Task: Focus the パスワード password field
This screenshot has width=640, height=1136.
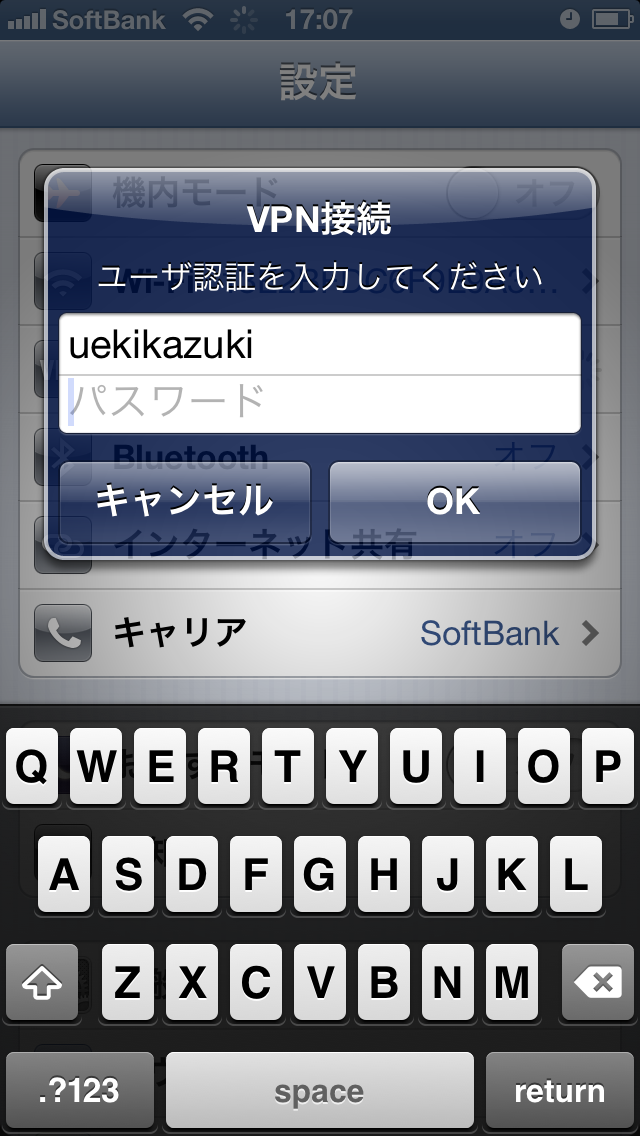Action: coord(320,404)
